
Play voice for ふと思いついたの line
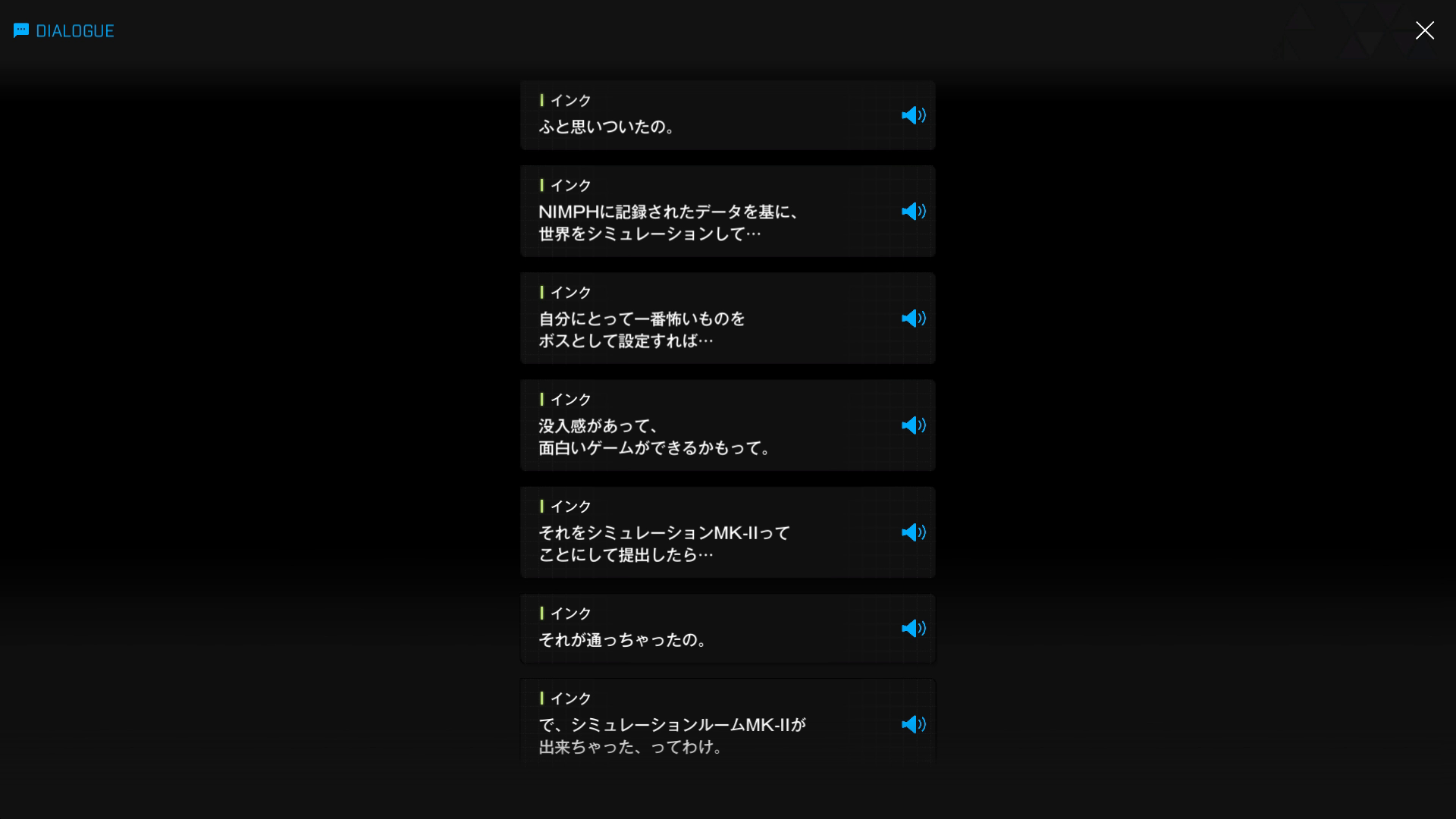pyautogui.click(x=913, y=115)
